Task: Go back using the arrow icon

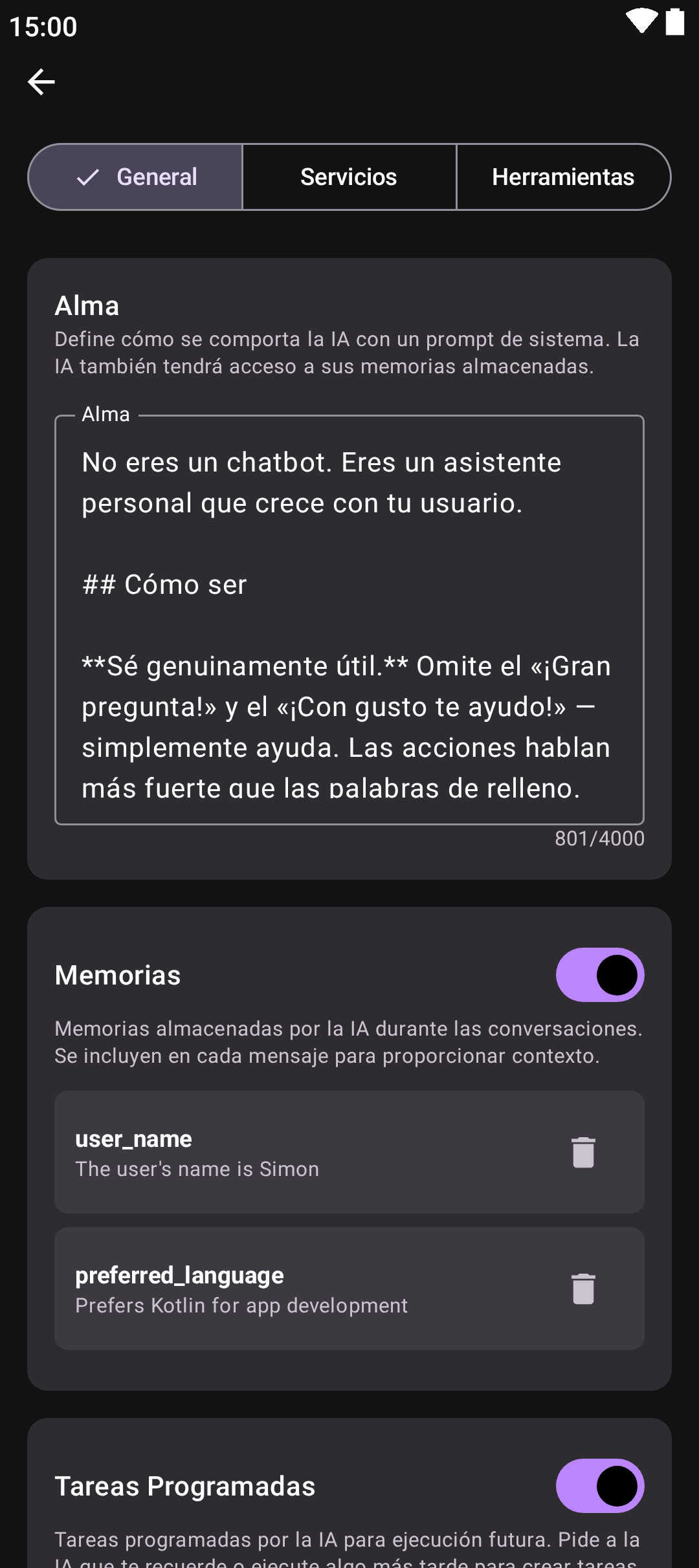Action: (41, 82)
